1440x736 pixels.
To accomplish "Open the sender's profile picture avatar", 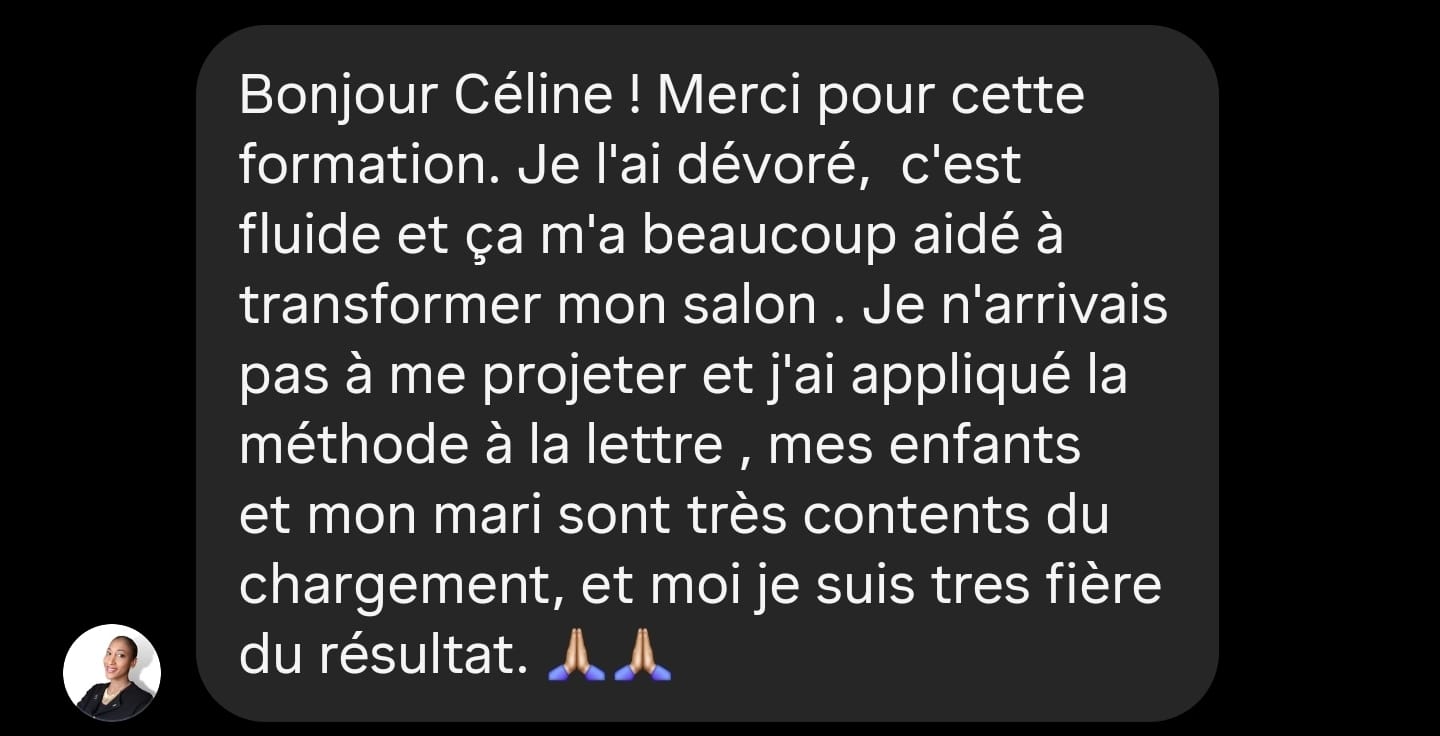I will point(112,673).
